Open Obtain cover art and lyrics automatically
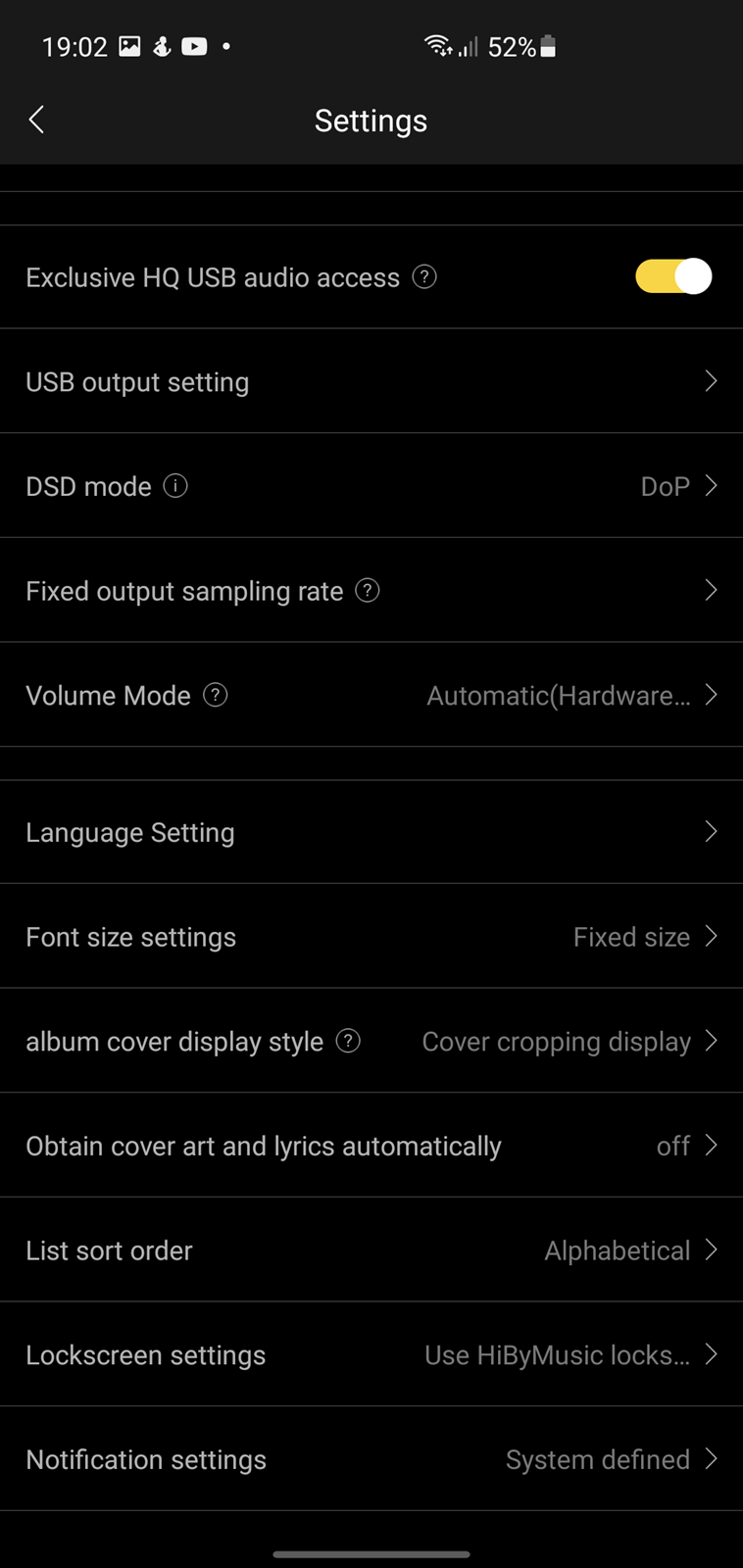This screenshot has height=1568, width=743. click(371, 1146)
